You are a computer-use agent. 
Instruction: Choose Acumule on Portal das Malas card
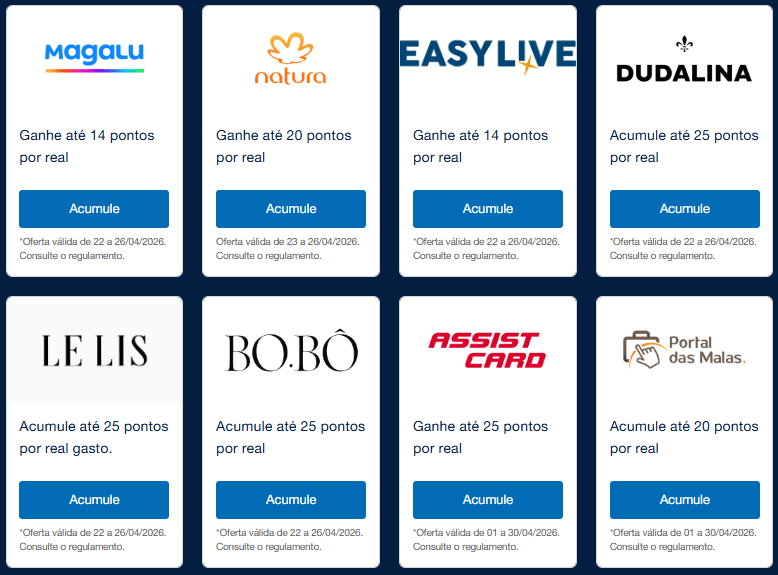pyautogui.click(x=685, y=500)
